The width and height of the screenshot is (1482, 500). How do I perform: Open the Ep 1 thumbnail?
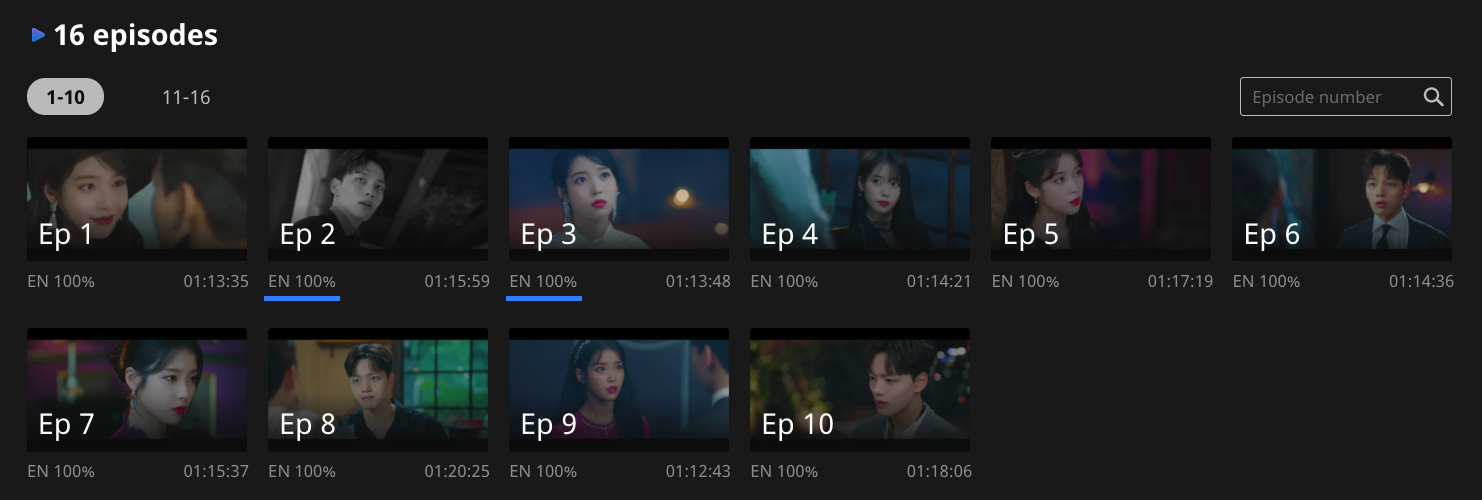137,198
